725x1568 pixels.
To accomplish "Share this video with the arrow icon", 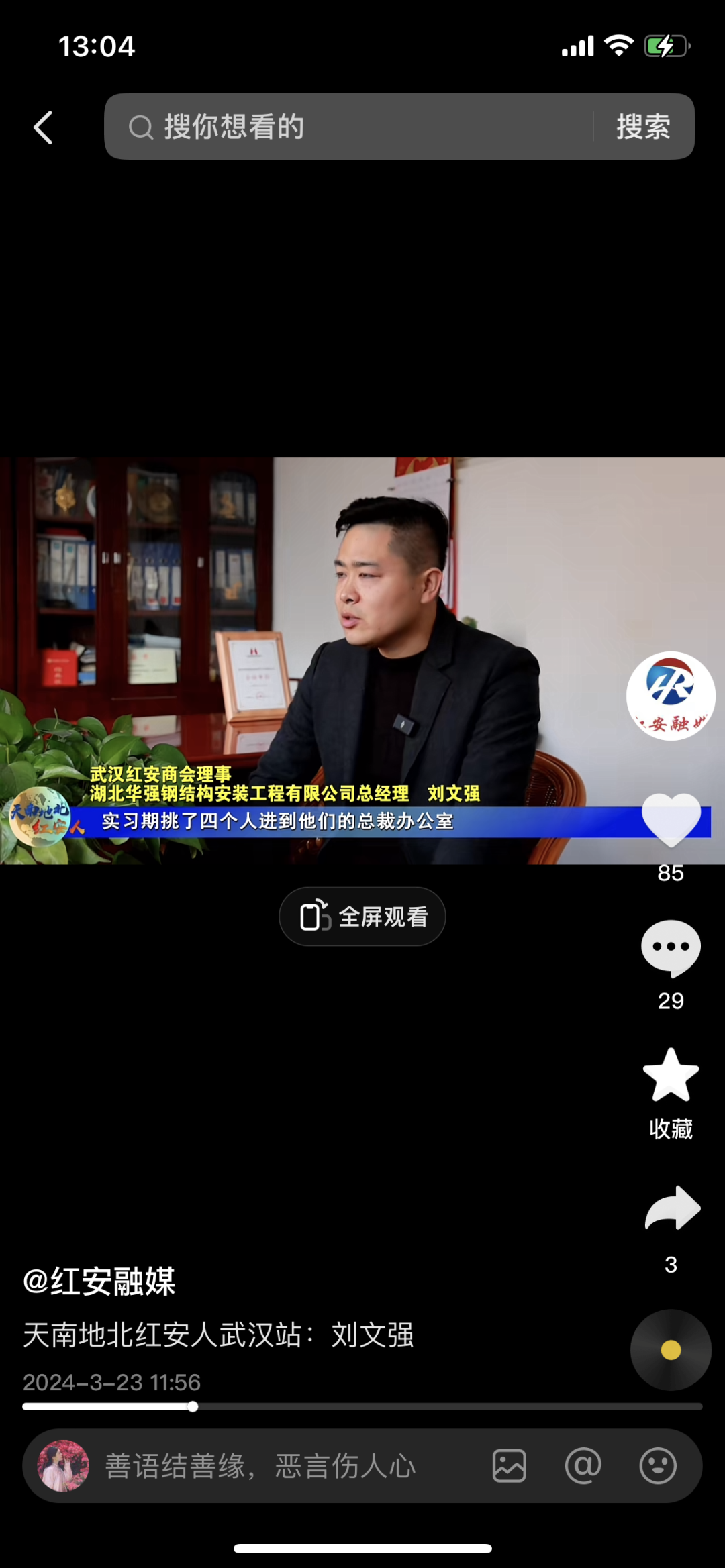I will pos(672,1208).
